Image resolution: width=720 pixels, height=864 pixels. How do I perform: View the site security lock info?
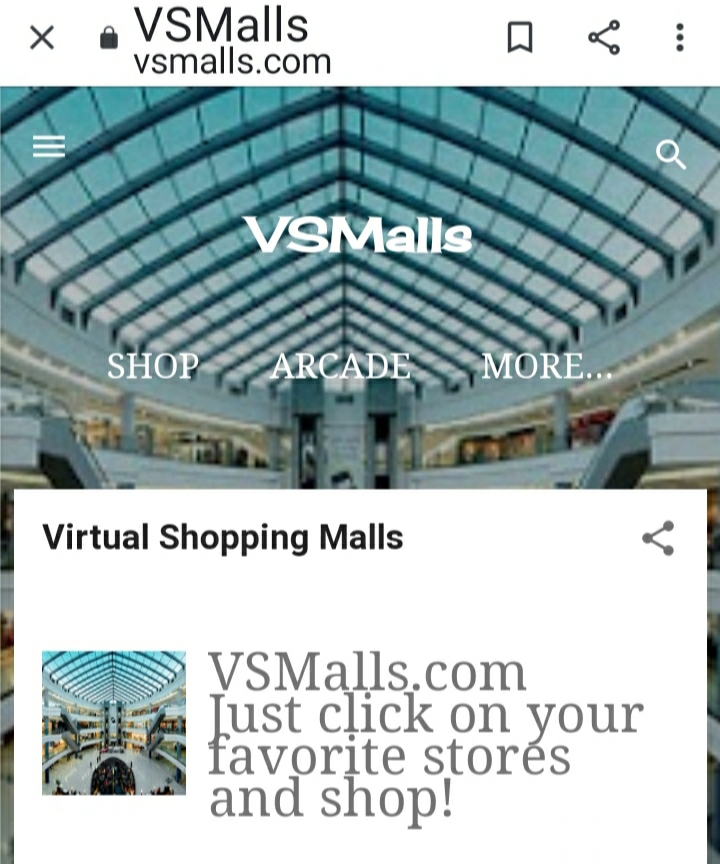(x=109, y=40)
